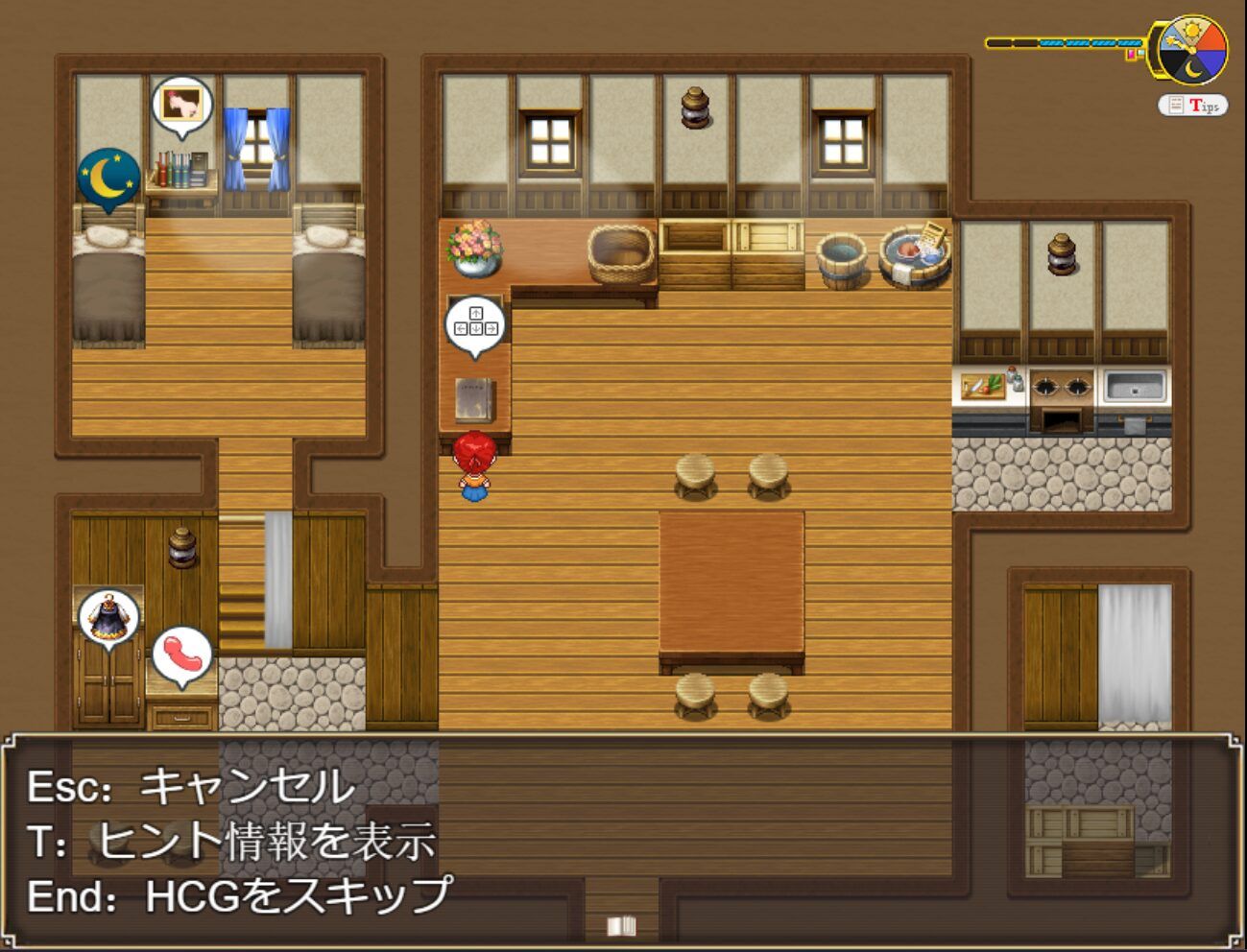Image resolution: width=1247 pixels, height=952 pixels.
Task: Tap the red item bubble above the drawer
Action: tap(181, 654)
